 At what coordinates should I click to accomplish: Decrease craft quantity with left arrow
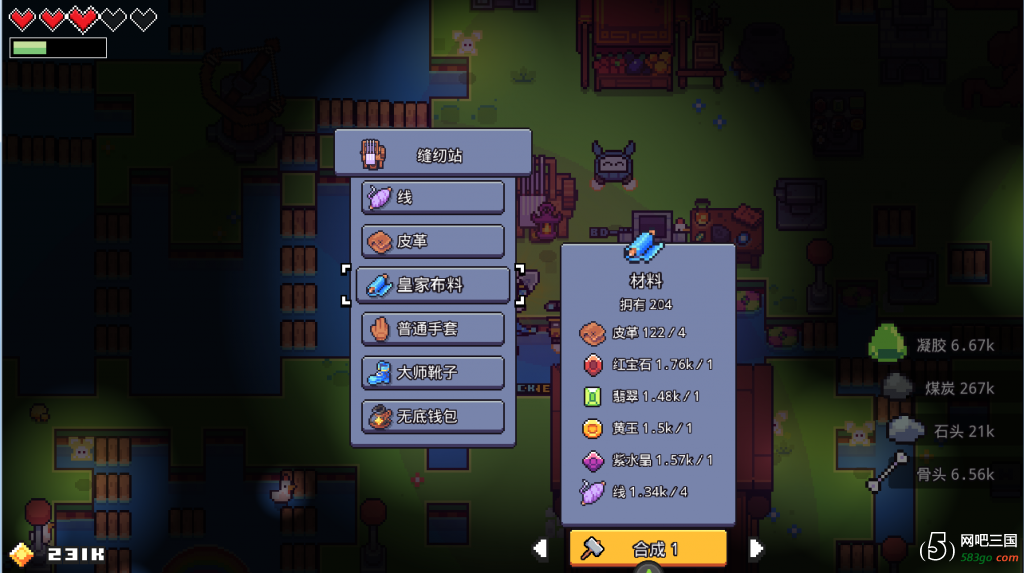point(540,548)
